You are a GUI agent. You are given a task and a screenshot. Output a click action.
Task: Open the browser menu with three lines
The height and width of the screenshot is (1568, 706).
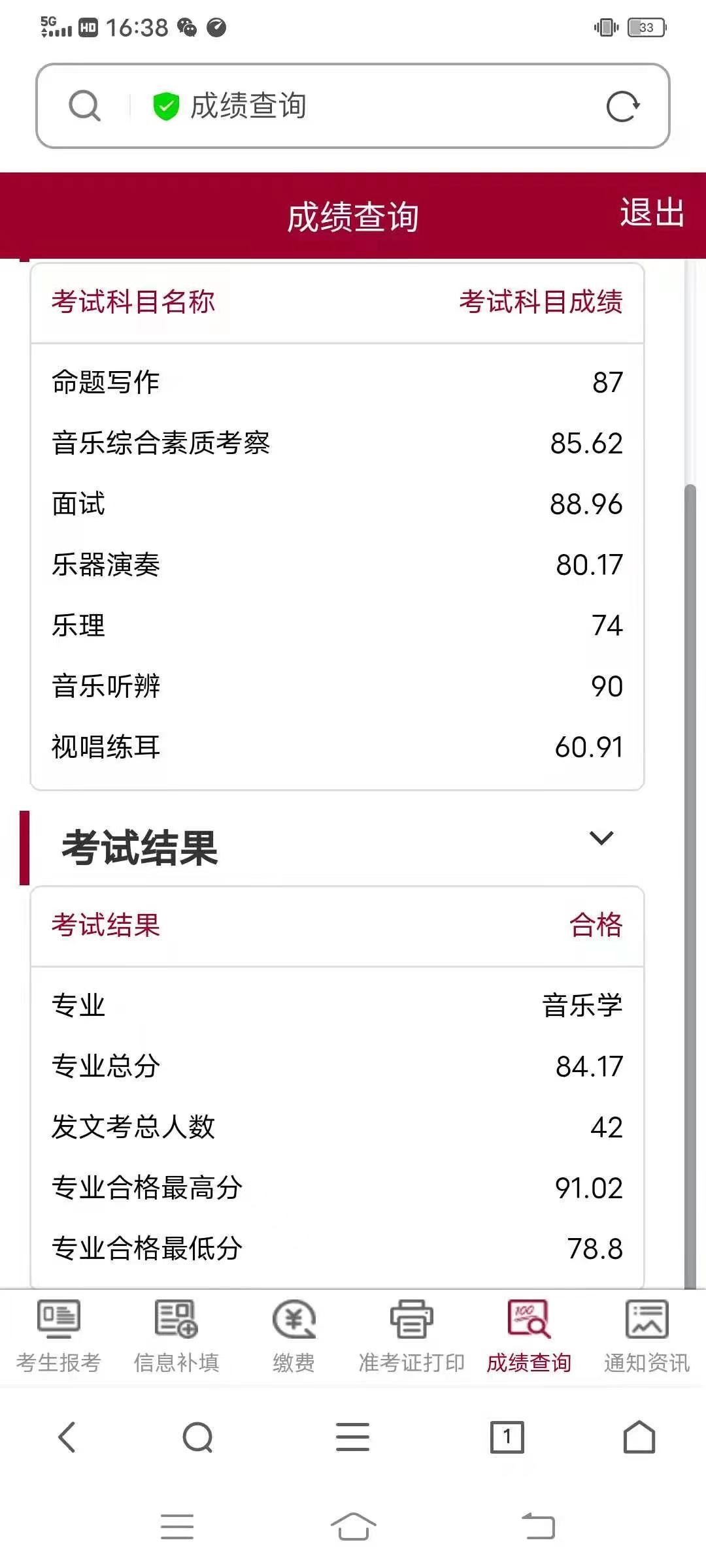pyautogui.click(x=353, y=1437)
